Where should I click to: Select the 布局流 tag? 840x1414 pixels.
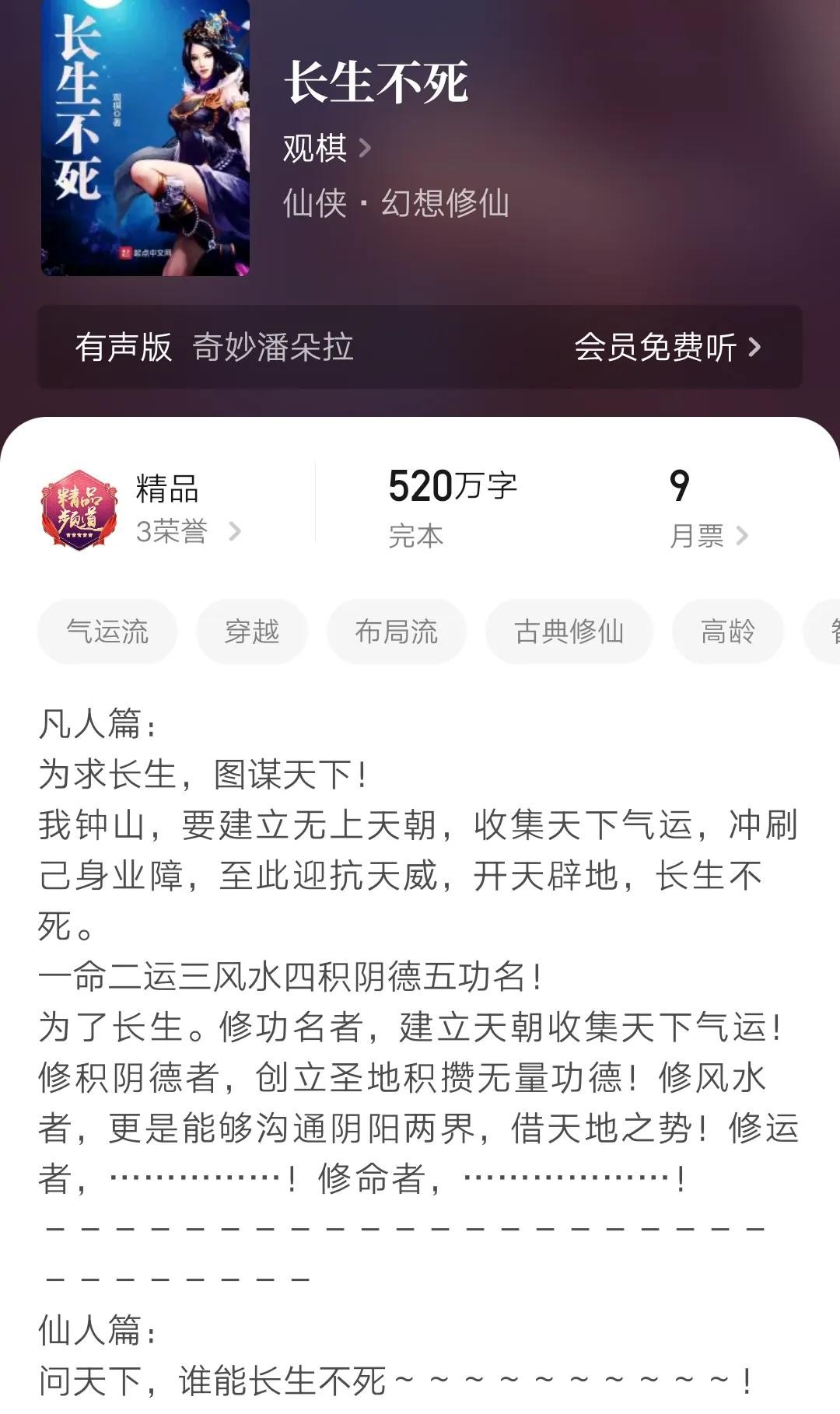(396, 632)
